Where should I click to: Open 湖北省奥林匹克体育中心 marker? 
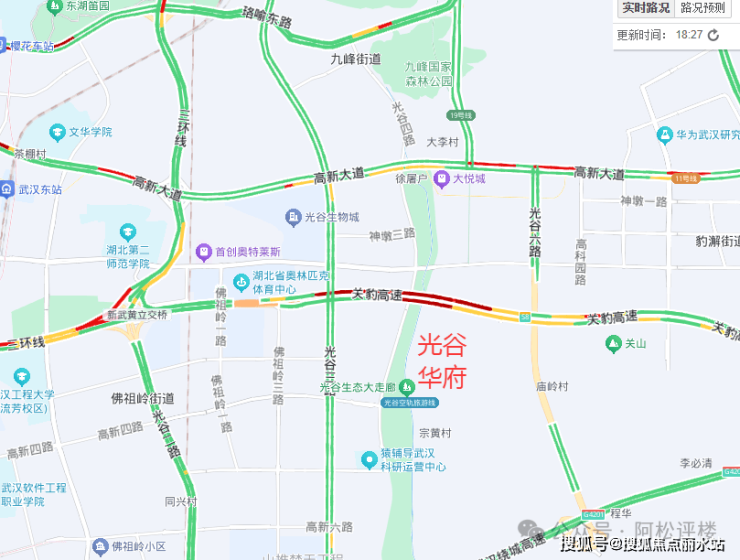tap(240, 281)
